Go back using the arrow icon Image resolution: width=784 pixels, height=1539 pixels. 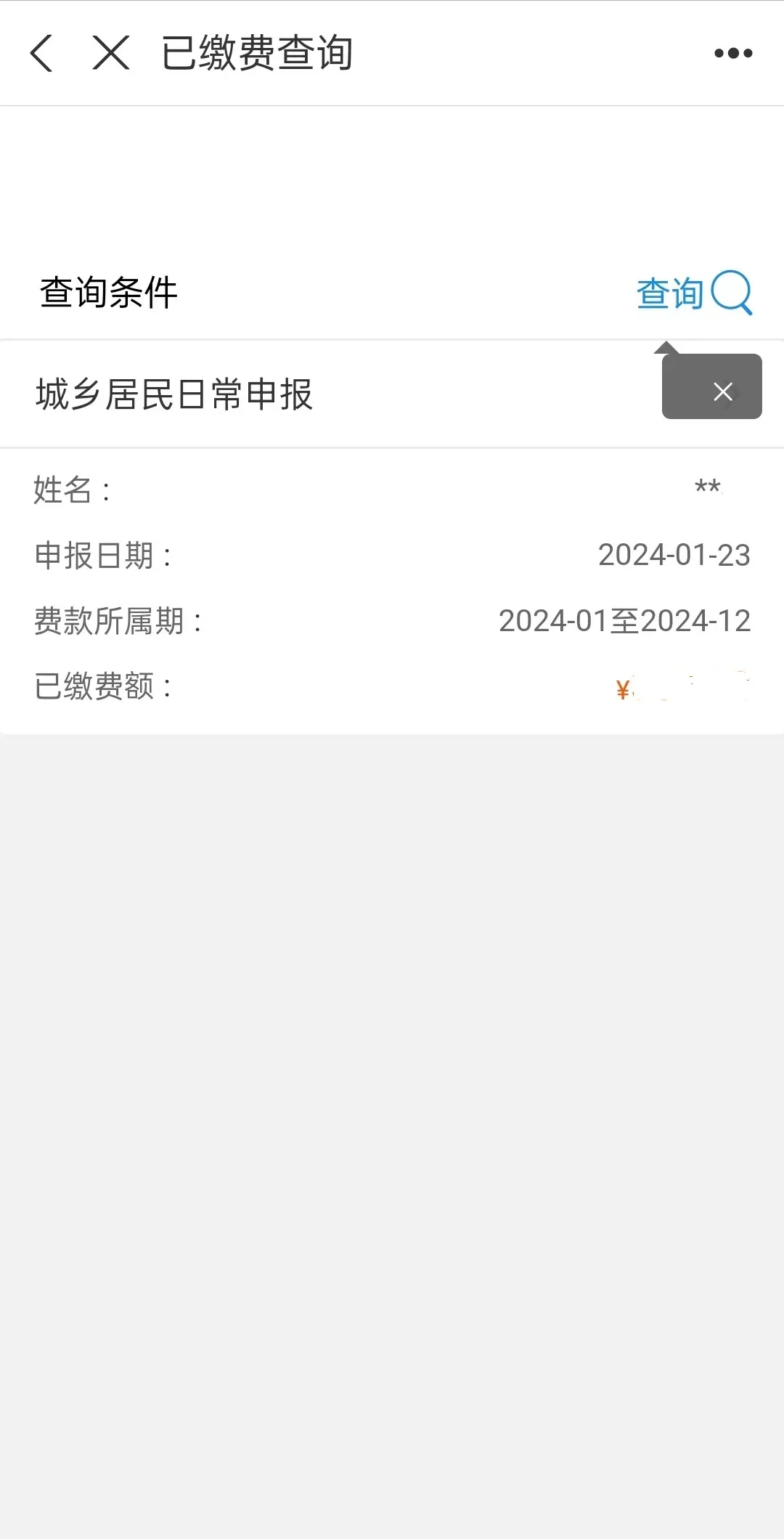click(41, 53)
